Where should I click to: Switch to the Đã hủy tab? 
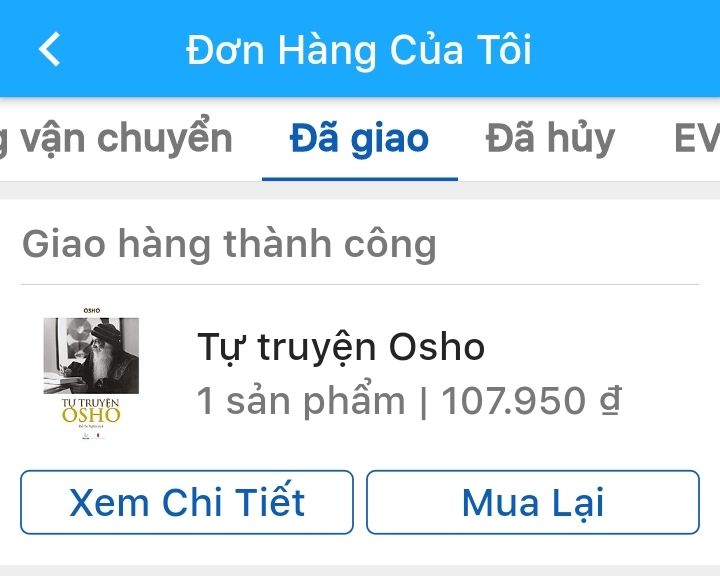549,139
